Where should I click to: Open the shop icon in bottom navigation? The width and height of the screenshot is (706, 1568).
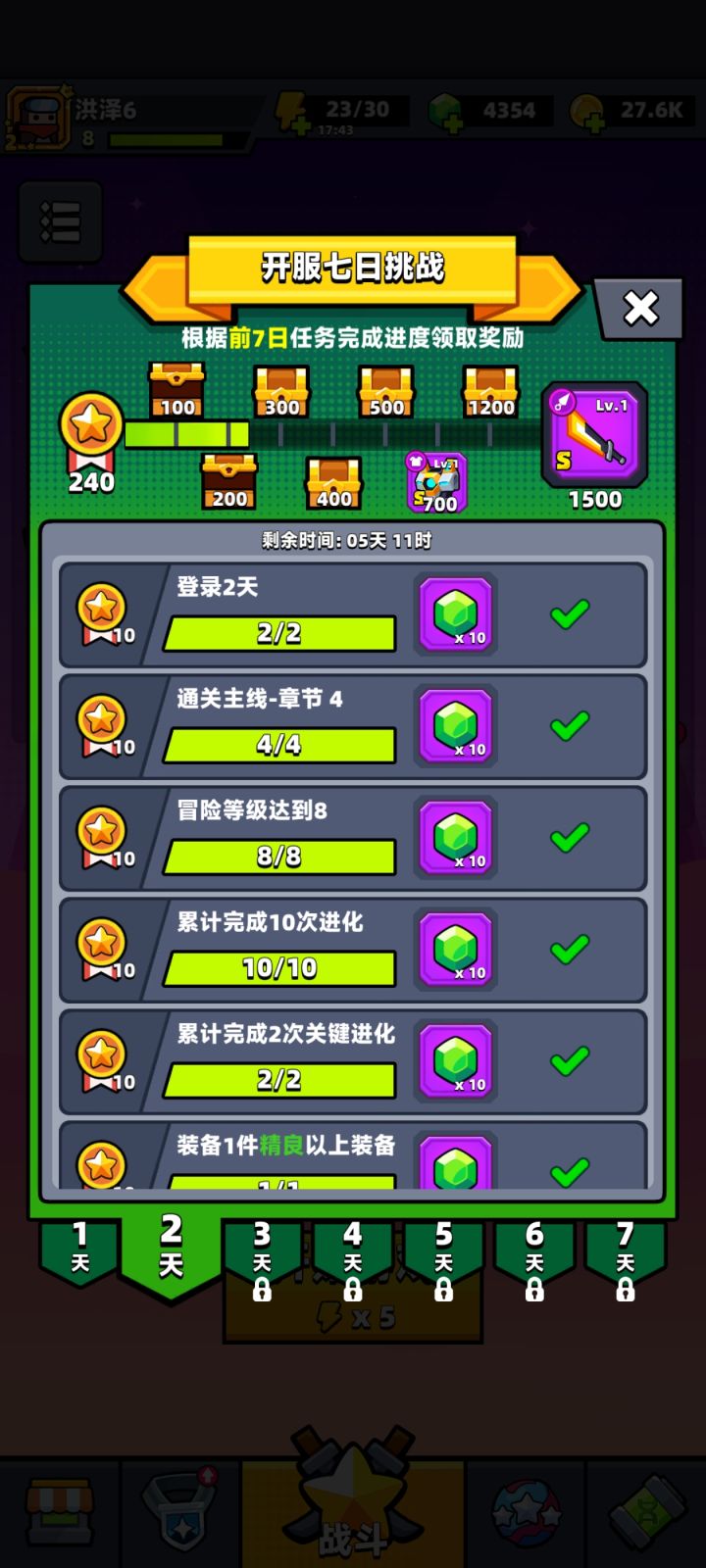pos(61,1509)
